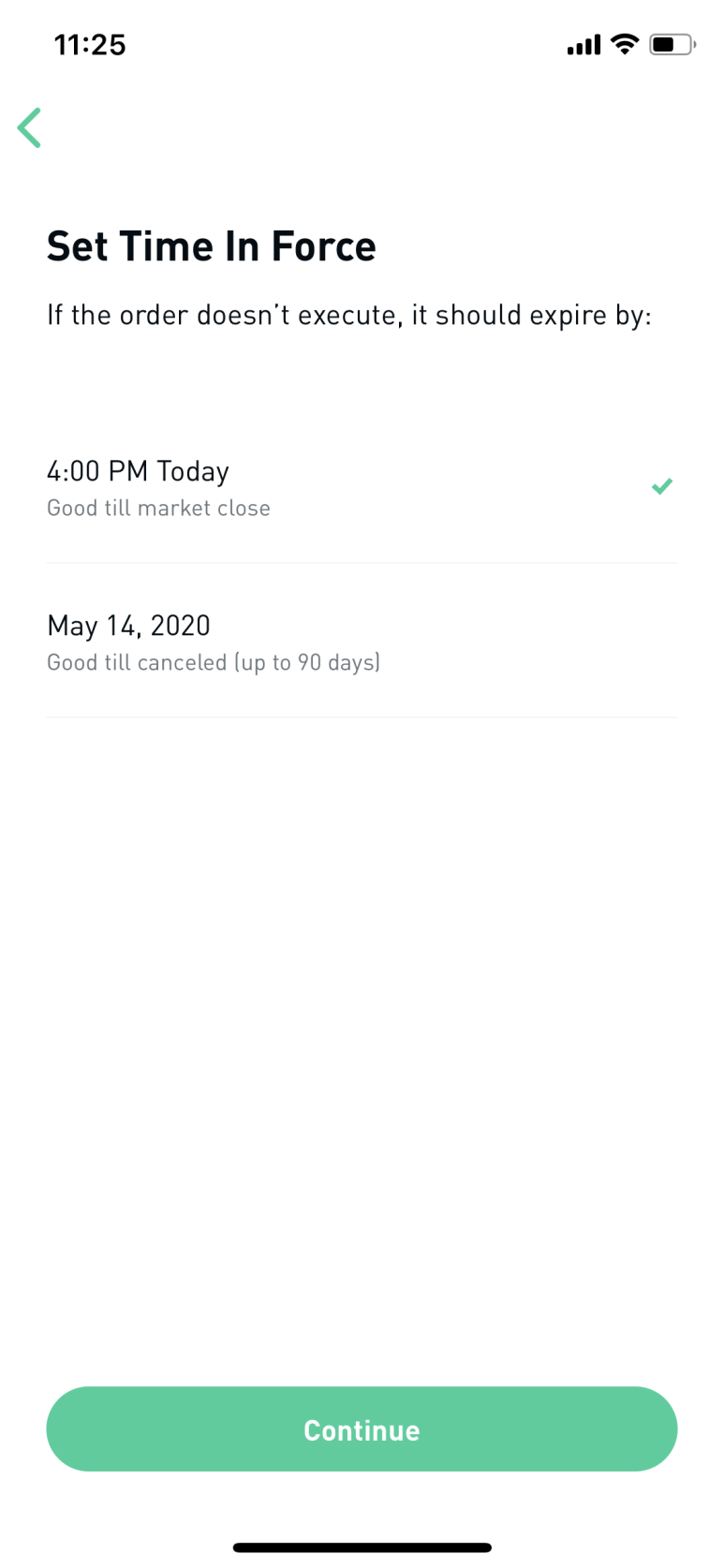Go back using the green arrow

tap(29, 128)
